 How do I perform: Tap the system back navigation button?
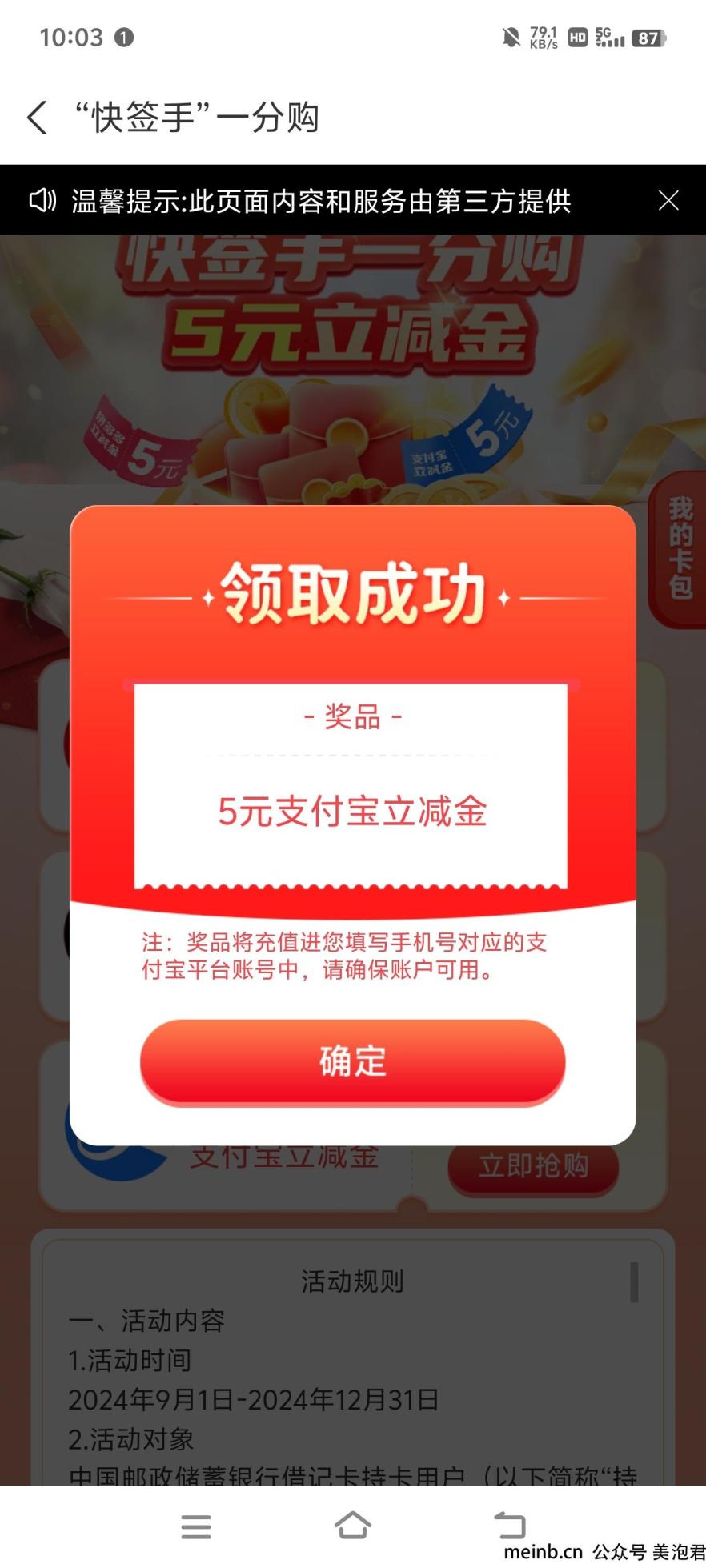[509, 1526]
